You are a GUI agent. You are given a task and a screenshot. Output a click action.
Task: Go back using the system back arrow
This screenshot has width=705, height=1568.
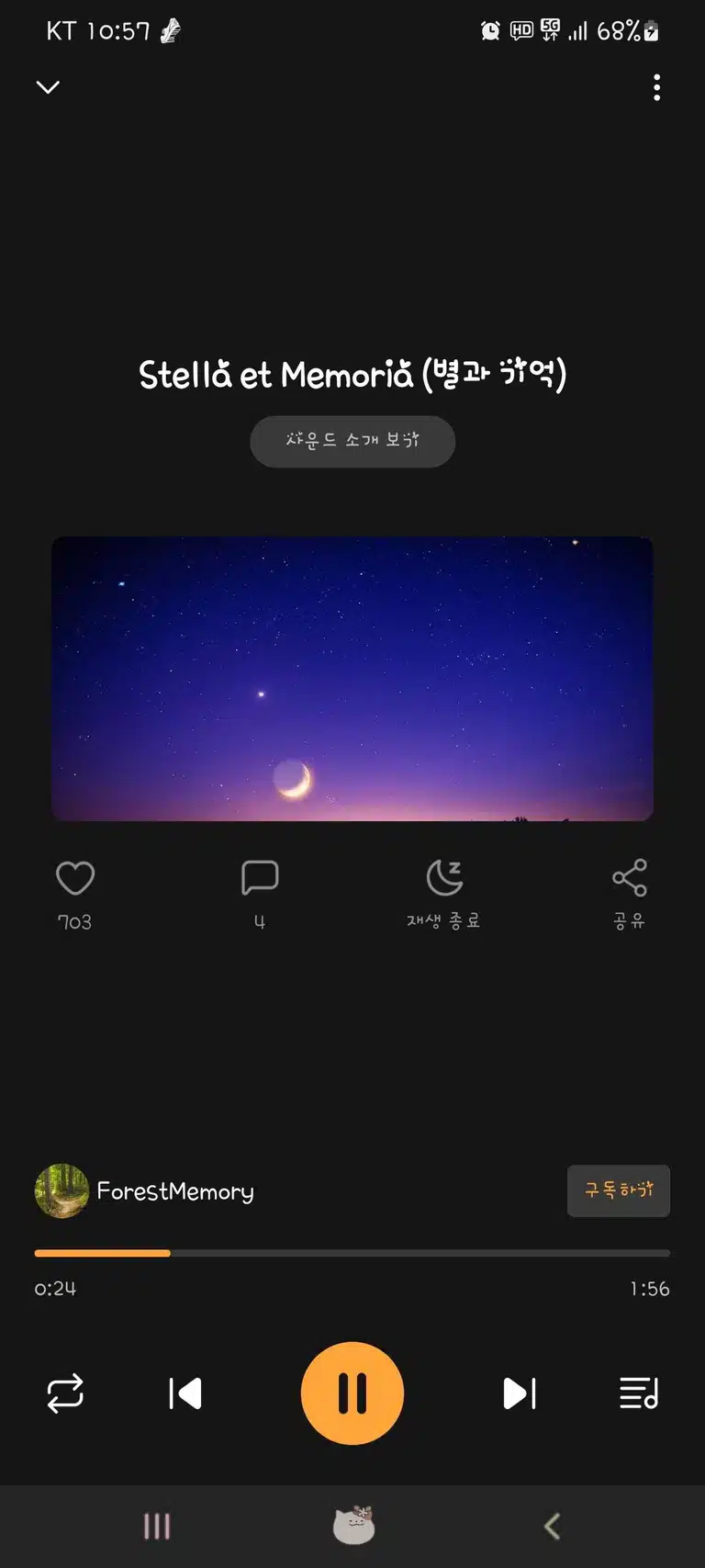coord(552,1527)
